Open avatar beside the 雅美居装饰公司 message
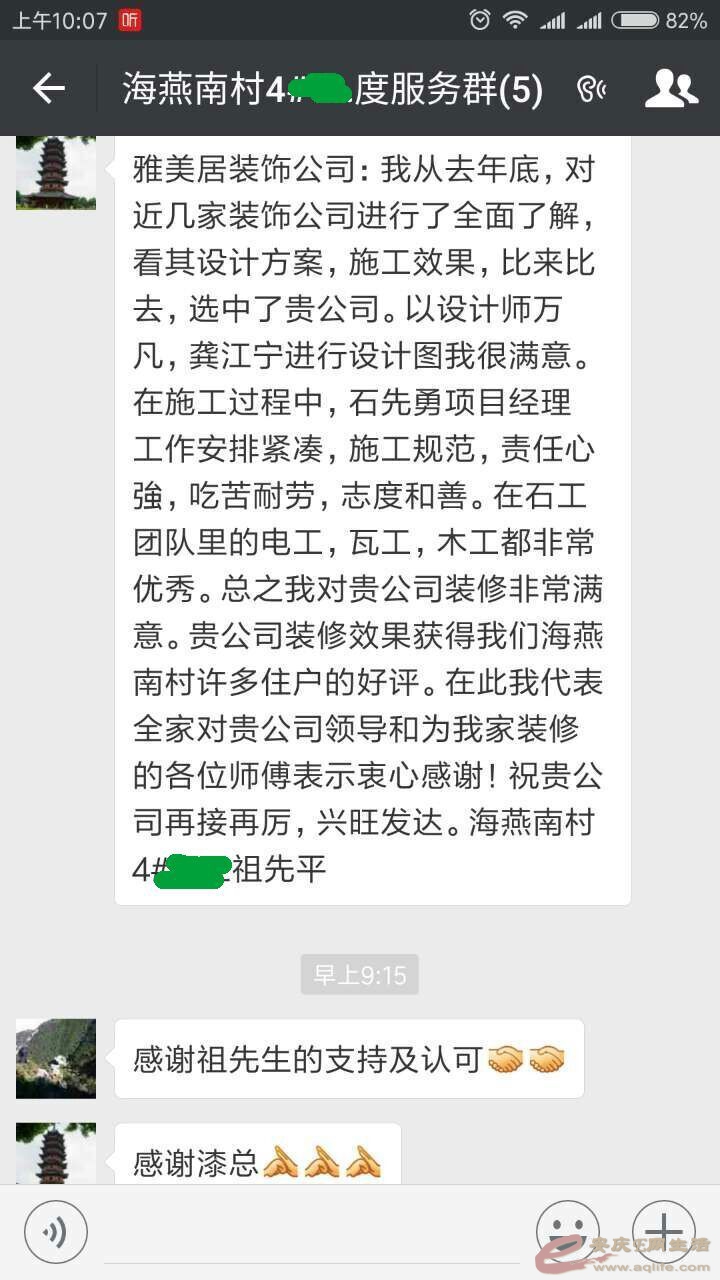The width and height of the screenshot is (720, 1280). pos(56,172)
